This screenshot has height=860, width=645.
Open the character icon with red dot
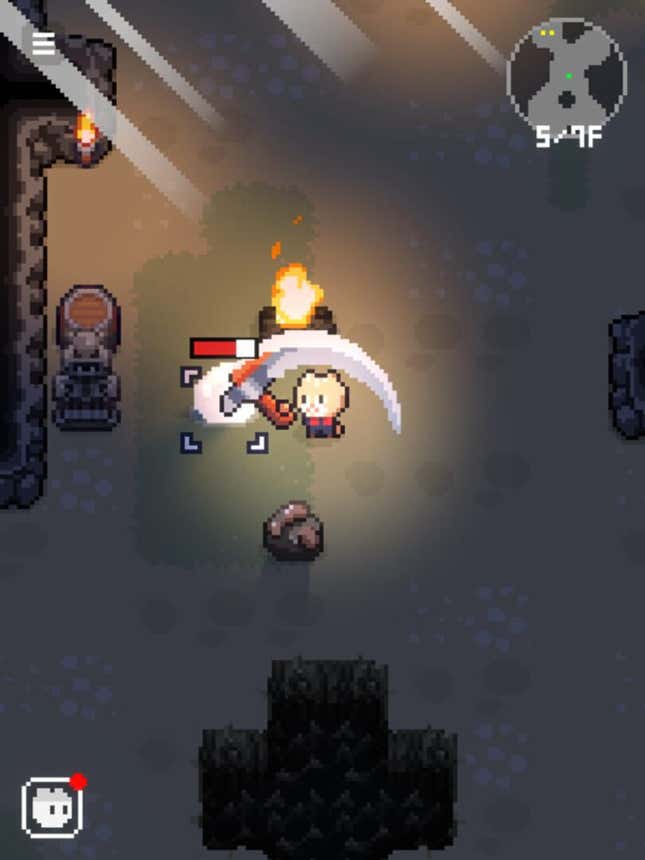pyautogui.click(x=51, y=807)
